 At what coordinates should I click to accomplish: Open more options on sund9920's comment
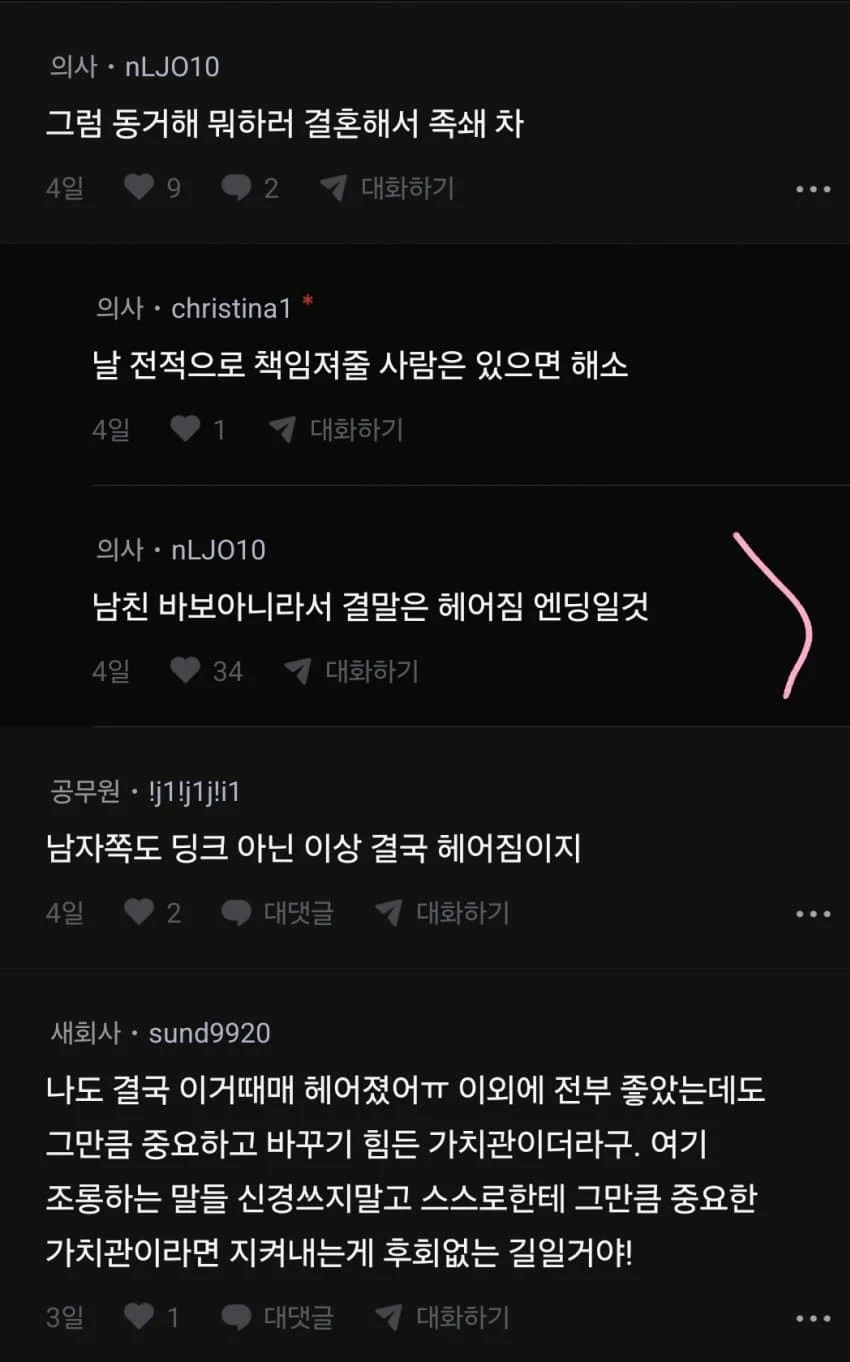click(x=813, y=1319)
